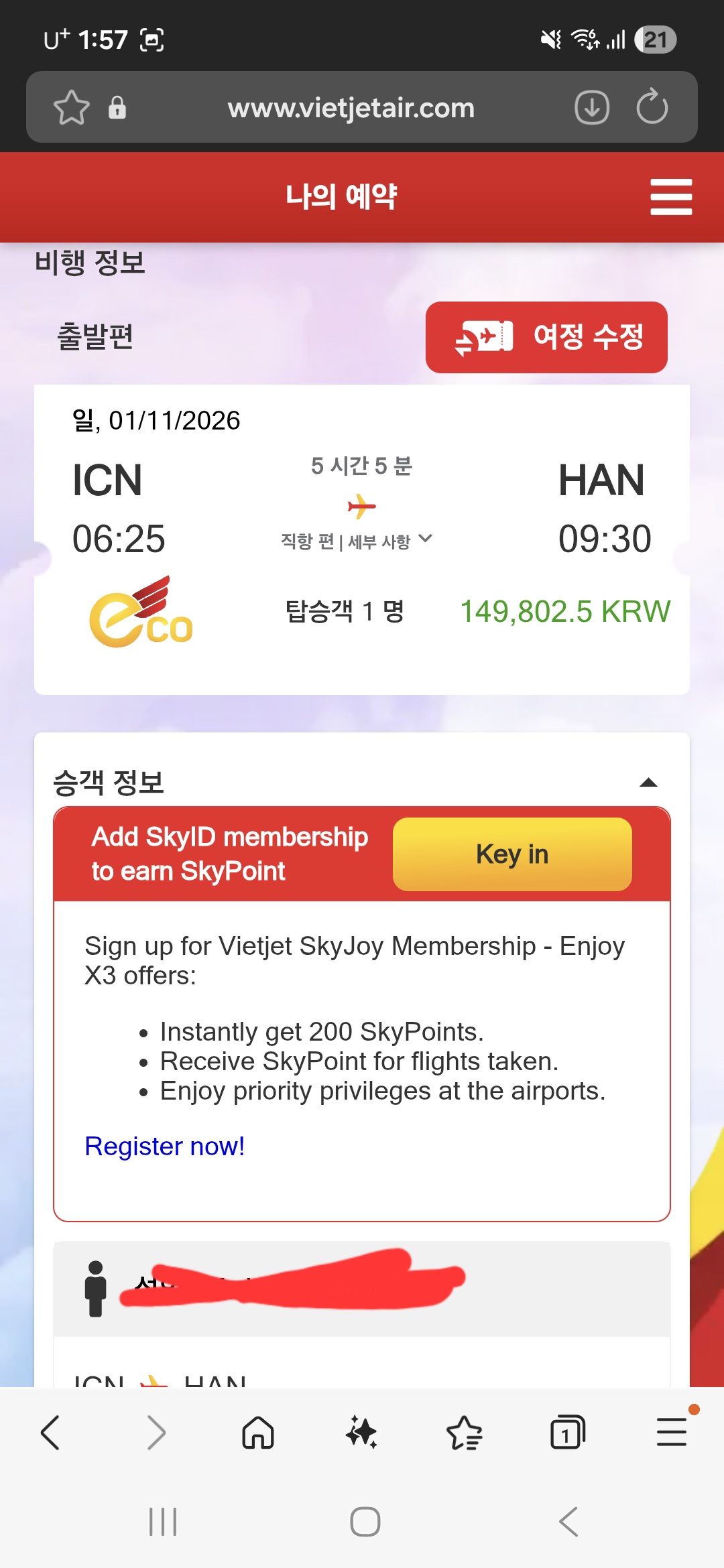Open the browser tools menu
Viewport: 724px width, 1568px height.
coord(671,1433)
